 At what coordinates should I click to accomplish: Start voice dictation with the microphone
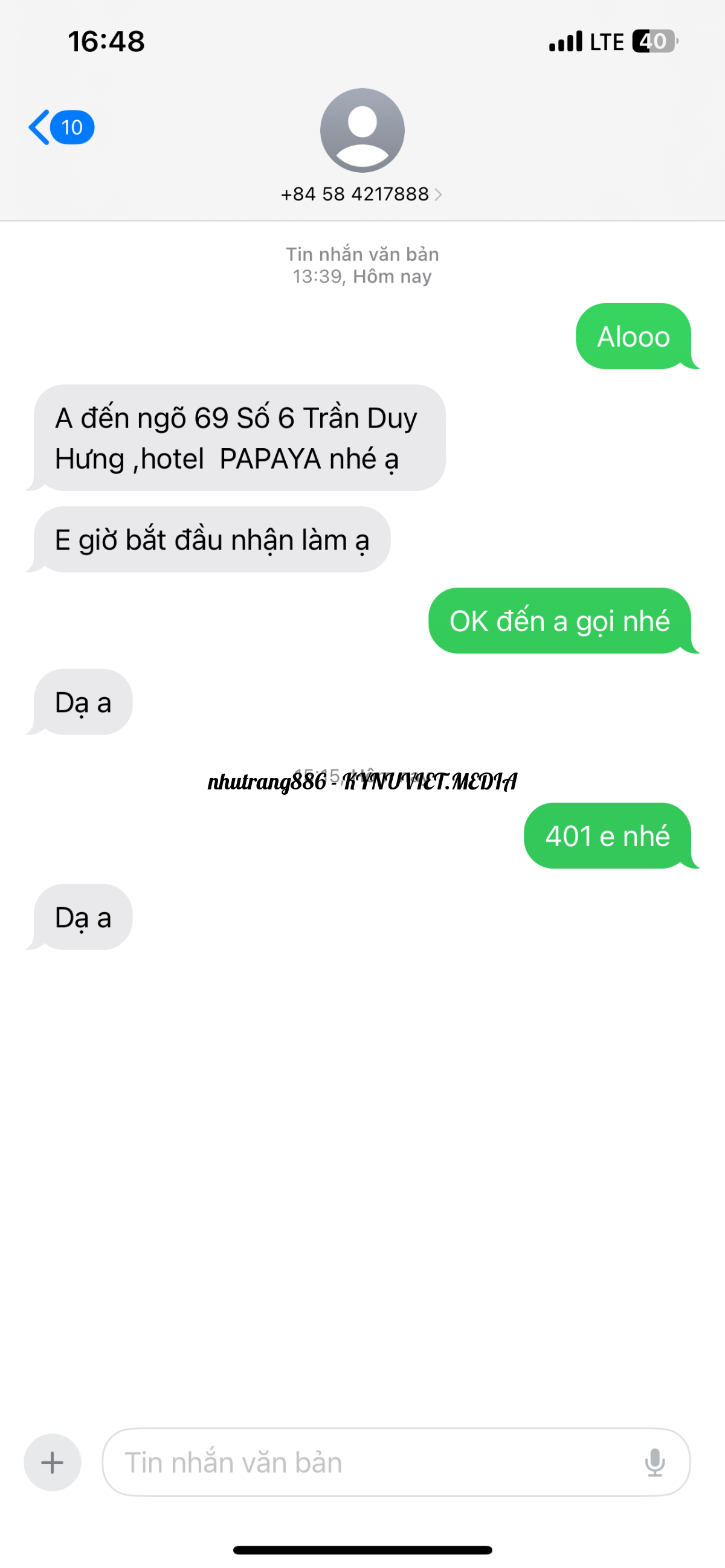click(x=654, y=1462)
